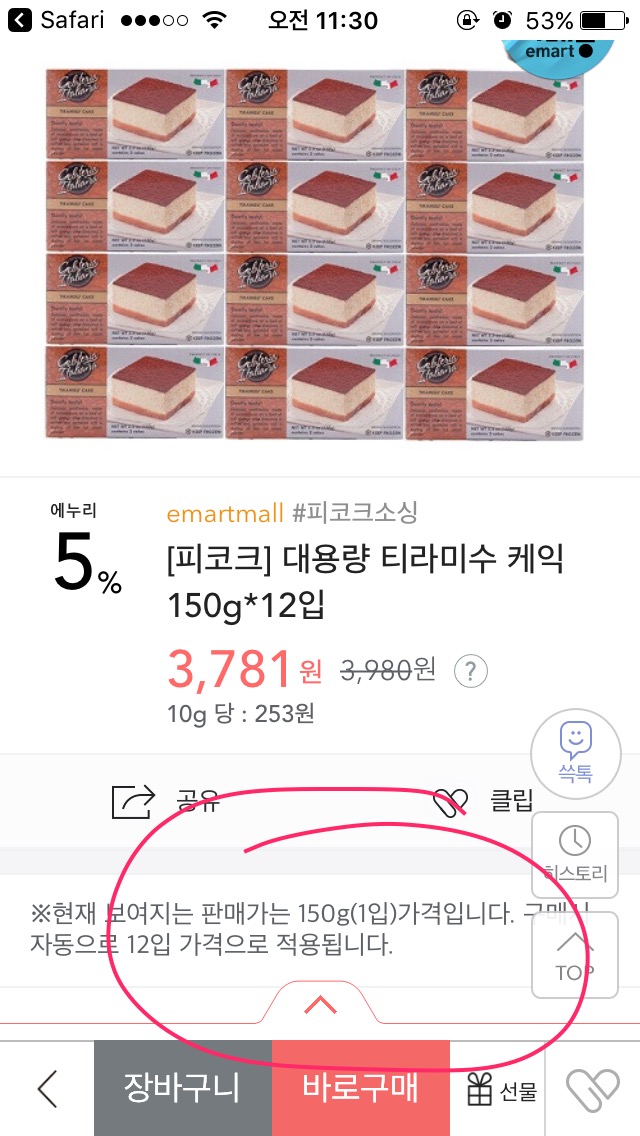The width and height of the screenshot is (640, 1136).
Task: Send as gift with 선물
Action: 502,1090
